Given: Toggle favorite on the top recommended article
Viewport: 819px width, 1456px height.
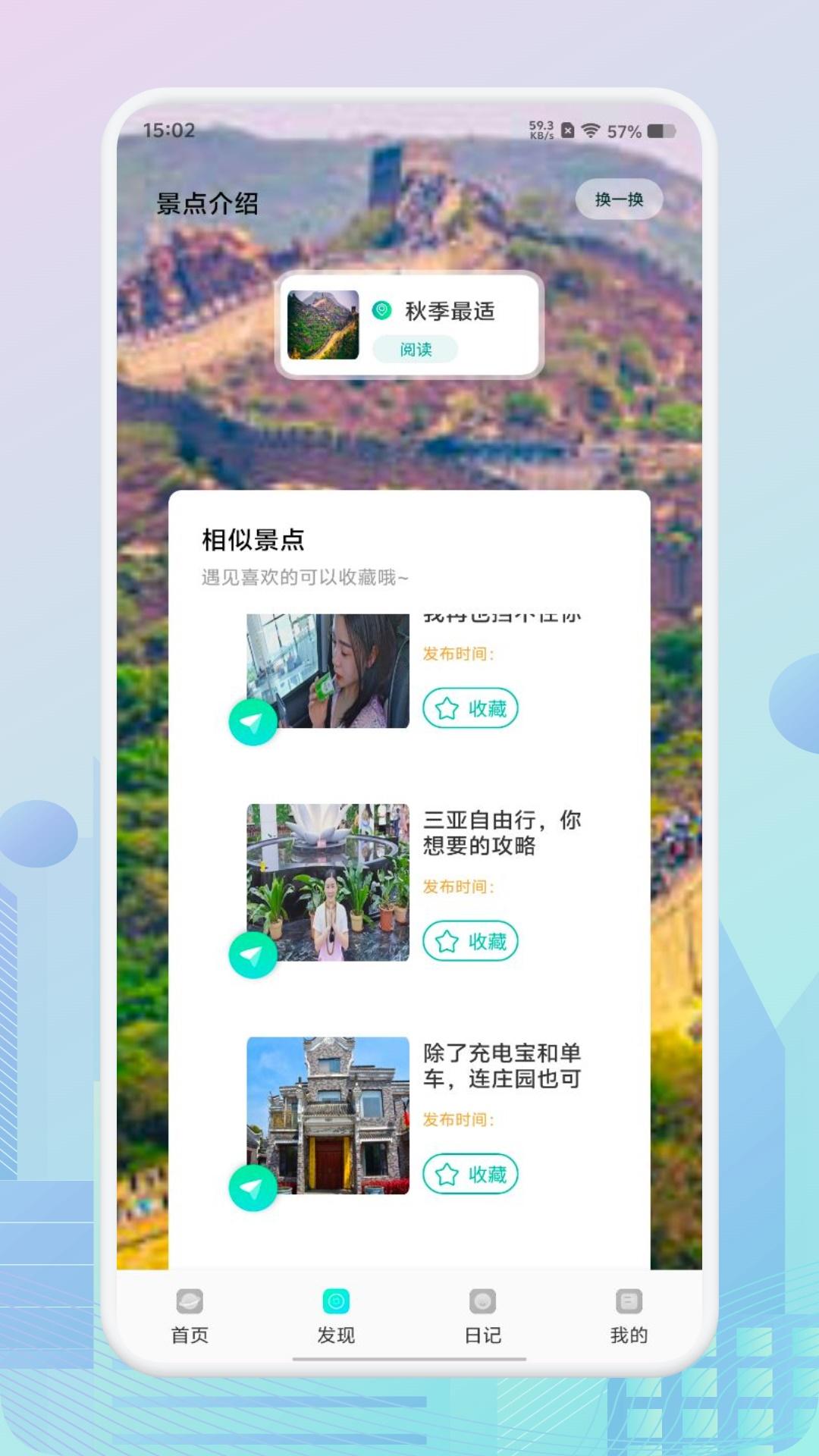Looking at the screenshot, I should [469, 708].
